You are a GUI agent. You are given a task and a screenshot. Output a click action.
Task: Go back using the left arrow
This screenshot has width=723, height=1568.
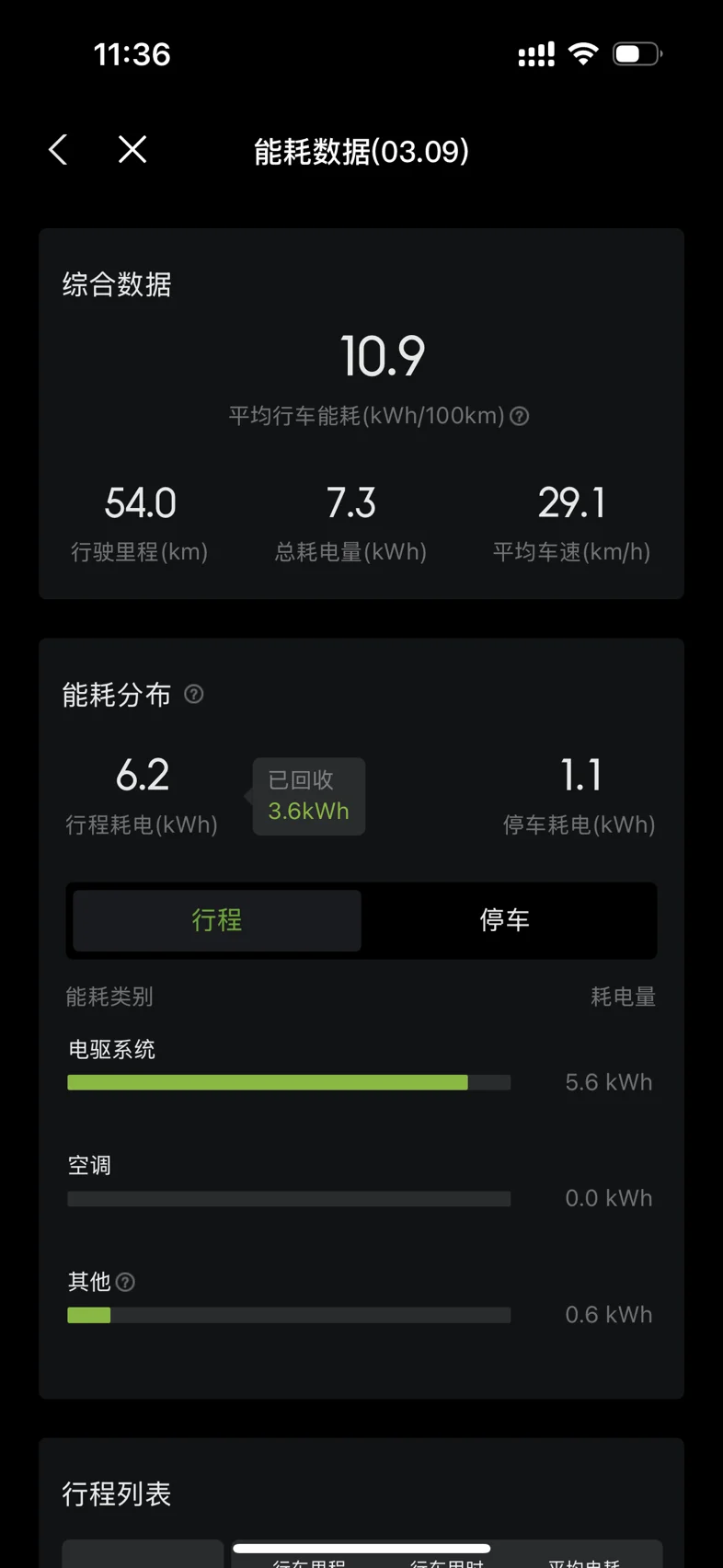[58, 150]
